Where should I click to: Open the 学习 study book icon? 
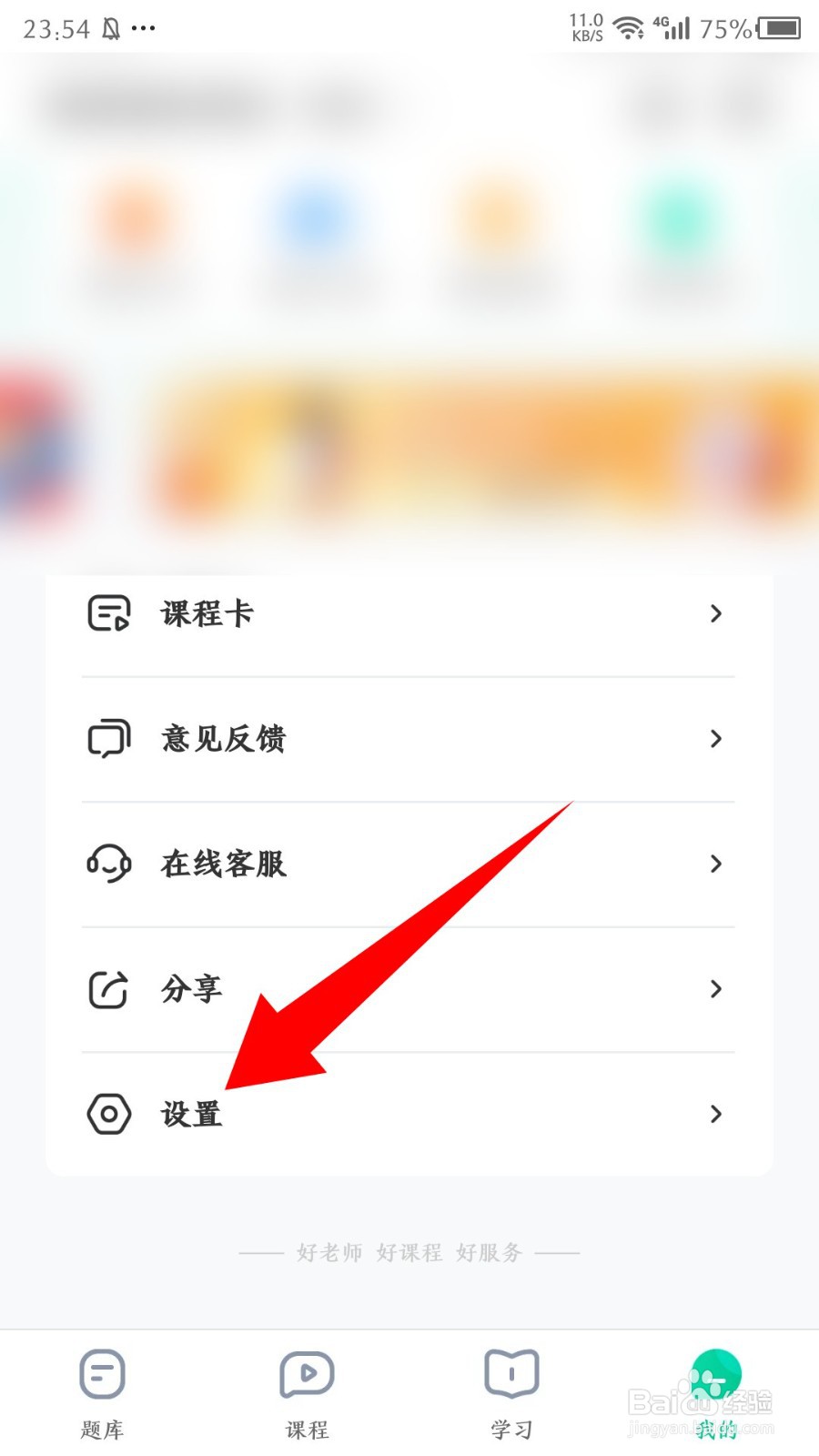pyautogui.click(x=511, y=1372)
